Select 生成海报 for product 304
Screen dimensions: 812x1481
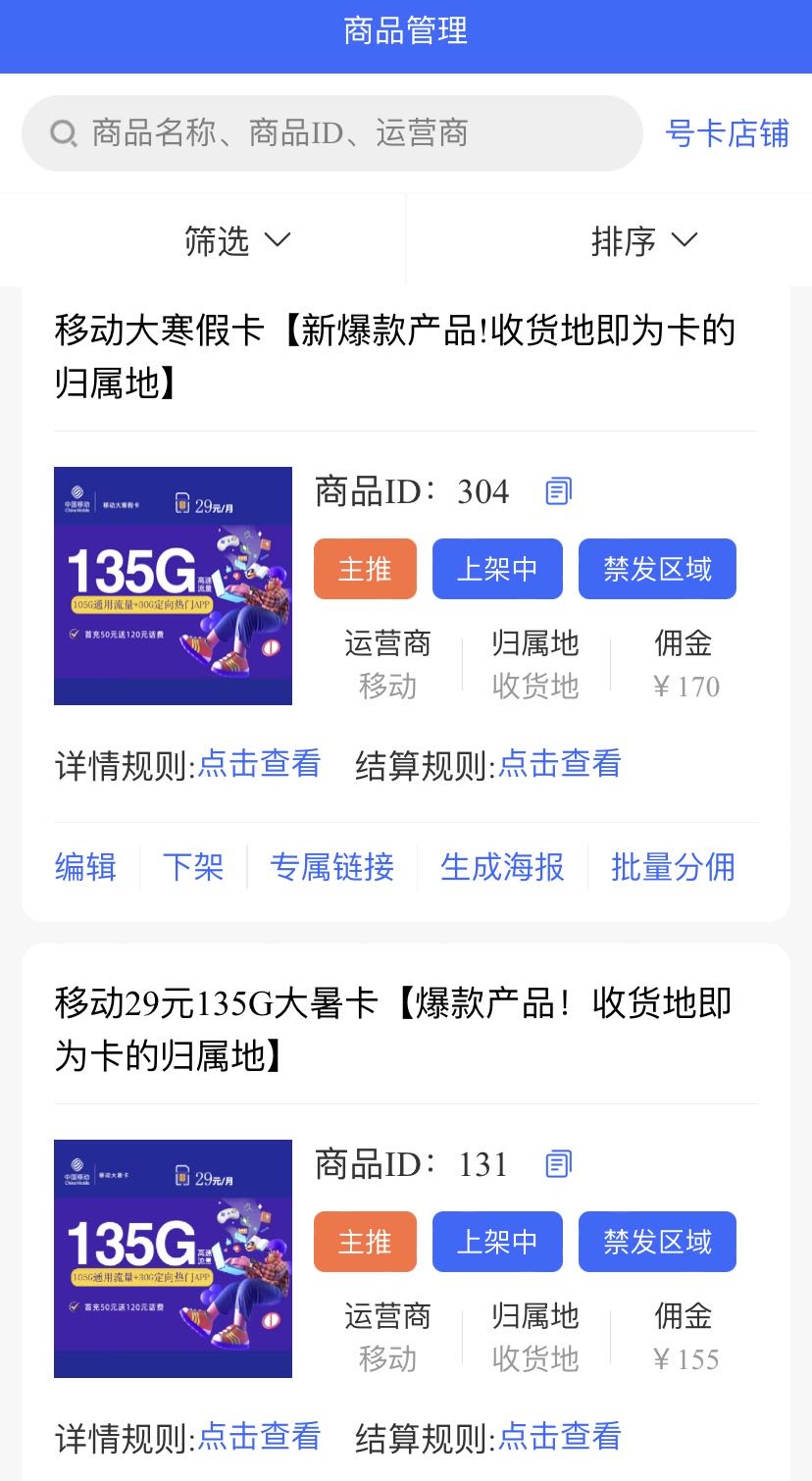[x=502, y=867]
